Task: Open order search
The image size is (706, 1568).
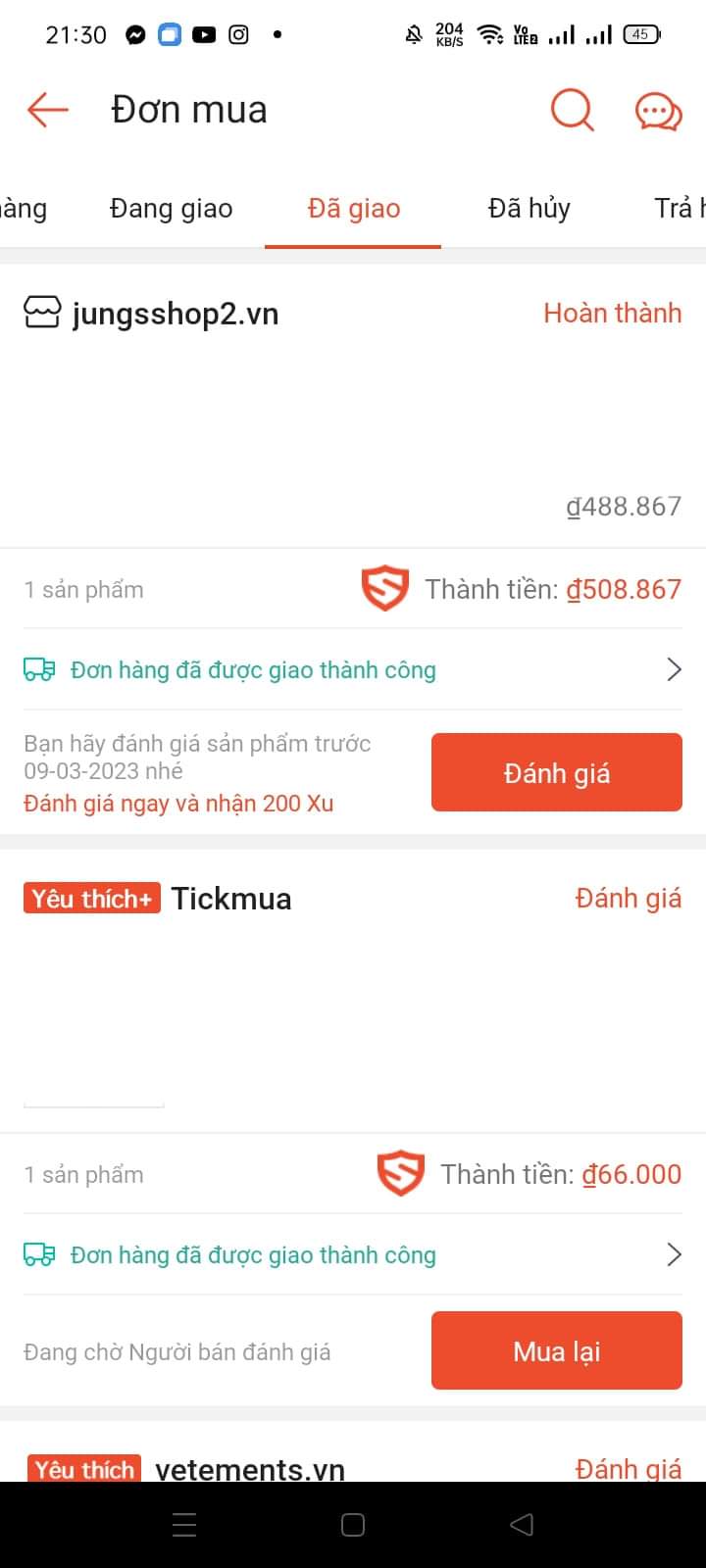Action: [x=573, y=110]
